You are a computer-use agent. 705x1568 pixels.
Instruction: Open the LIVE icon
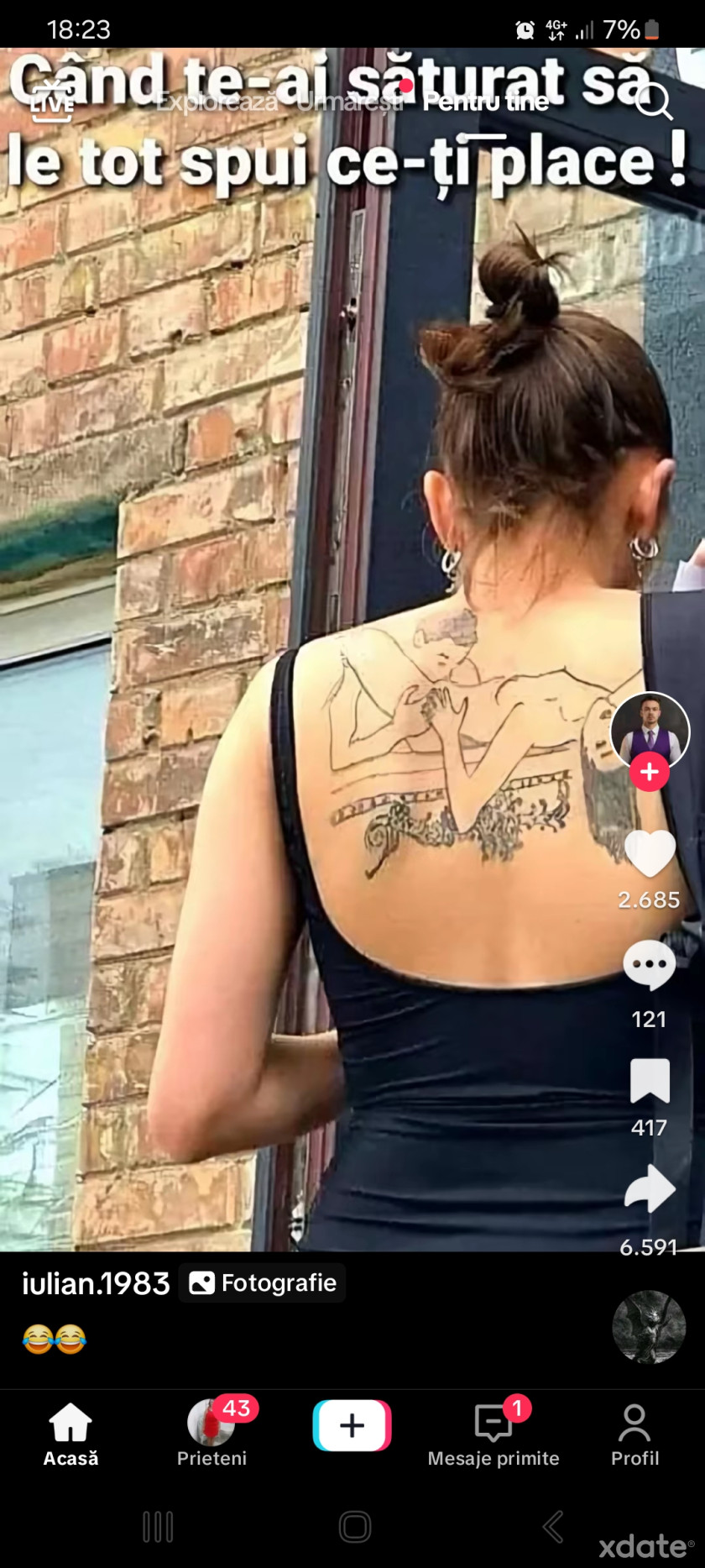pos(52,103)
